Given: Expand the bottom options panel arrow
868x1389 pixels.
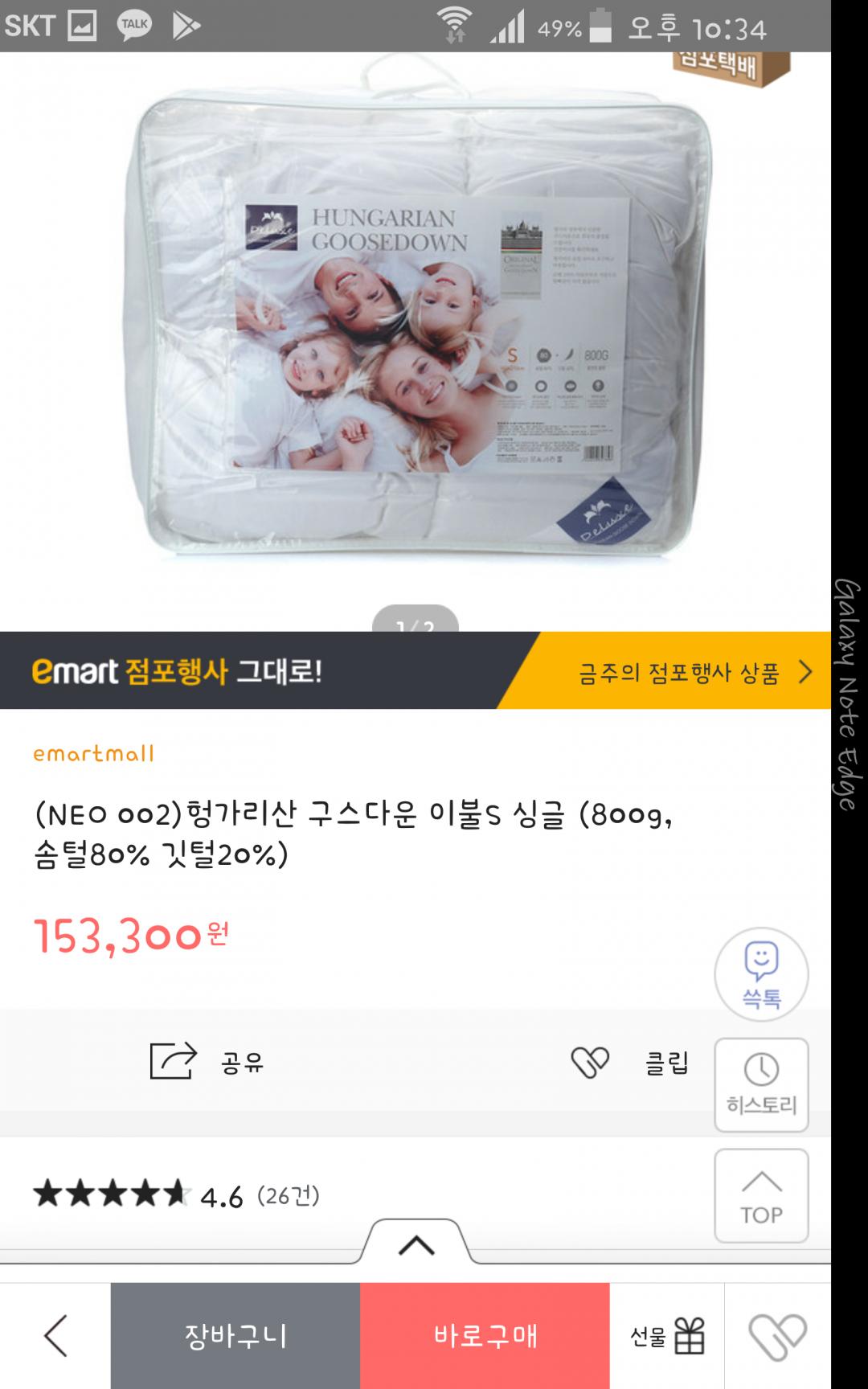Looking at the screenshot, I should pyautogui.click(x=416, y=1245).
